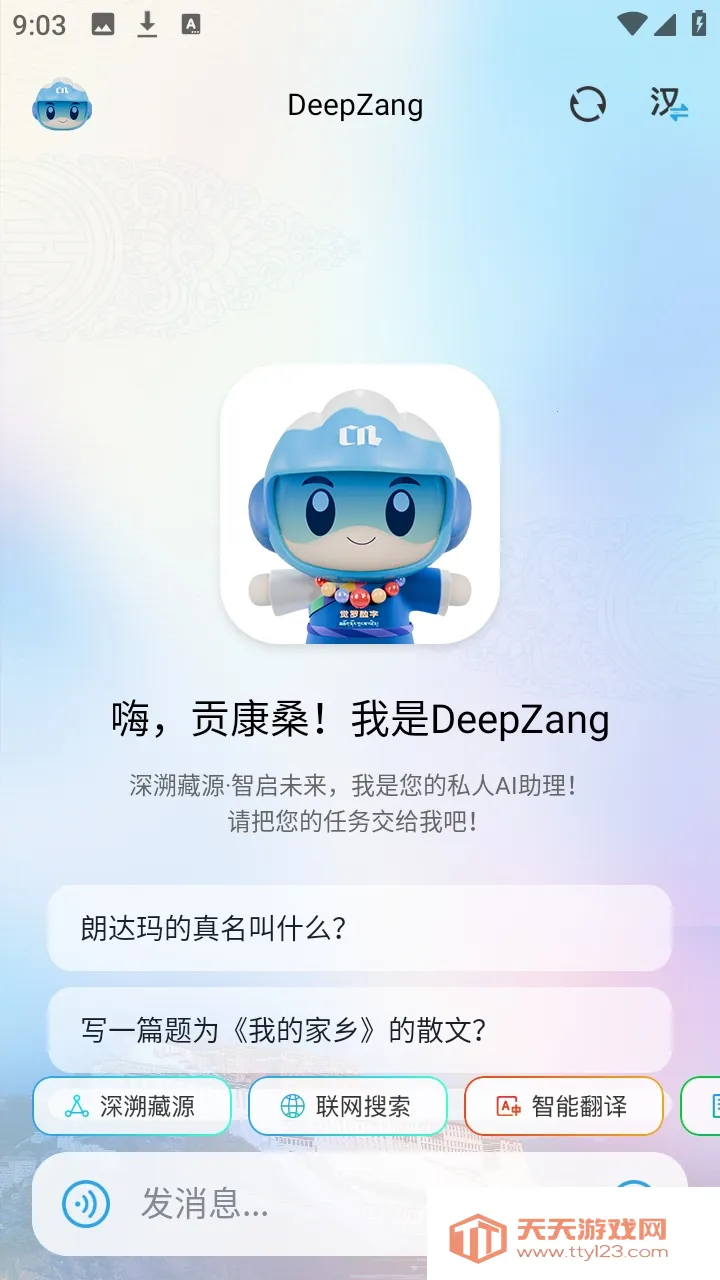Open the large DeepZang mascot image
This screenshot has height=1280, width=720.
click(x=360, y=507)
